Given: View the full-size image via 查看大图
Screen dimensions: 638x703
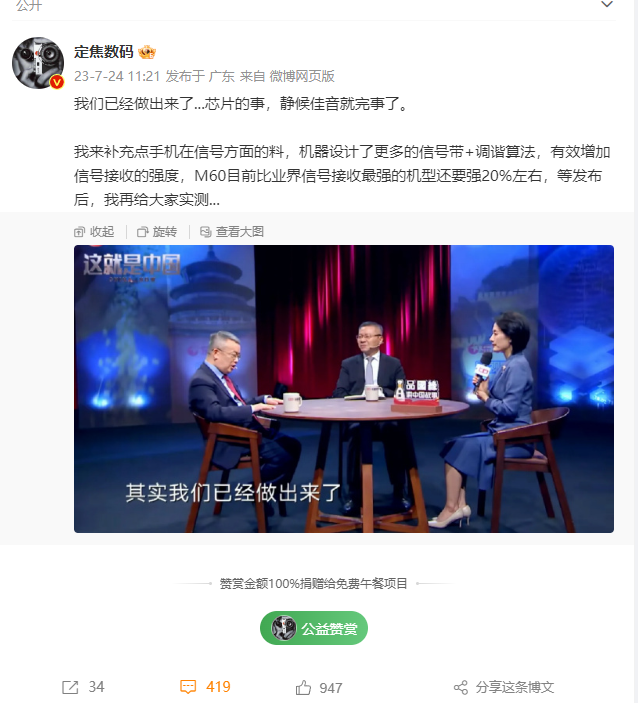Looking at the screenshot, I should [x=231, y=231].
